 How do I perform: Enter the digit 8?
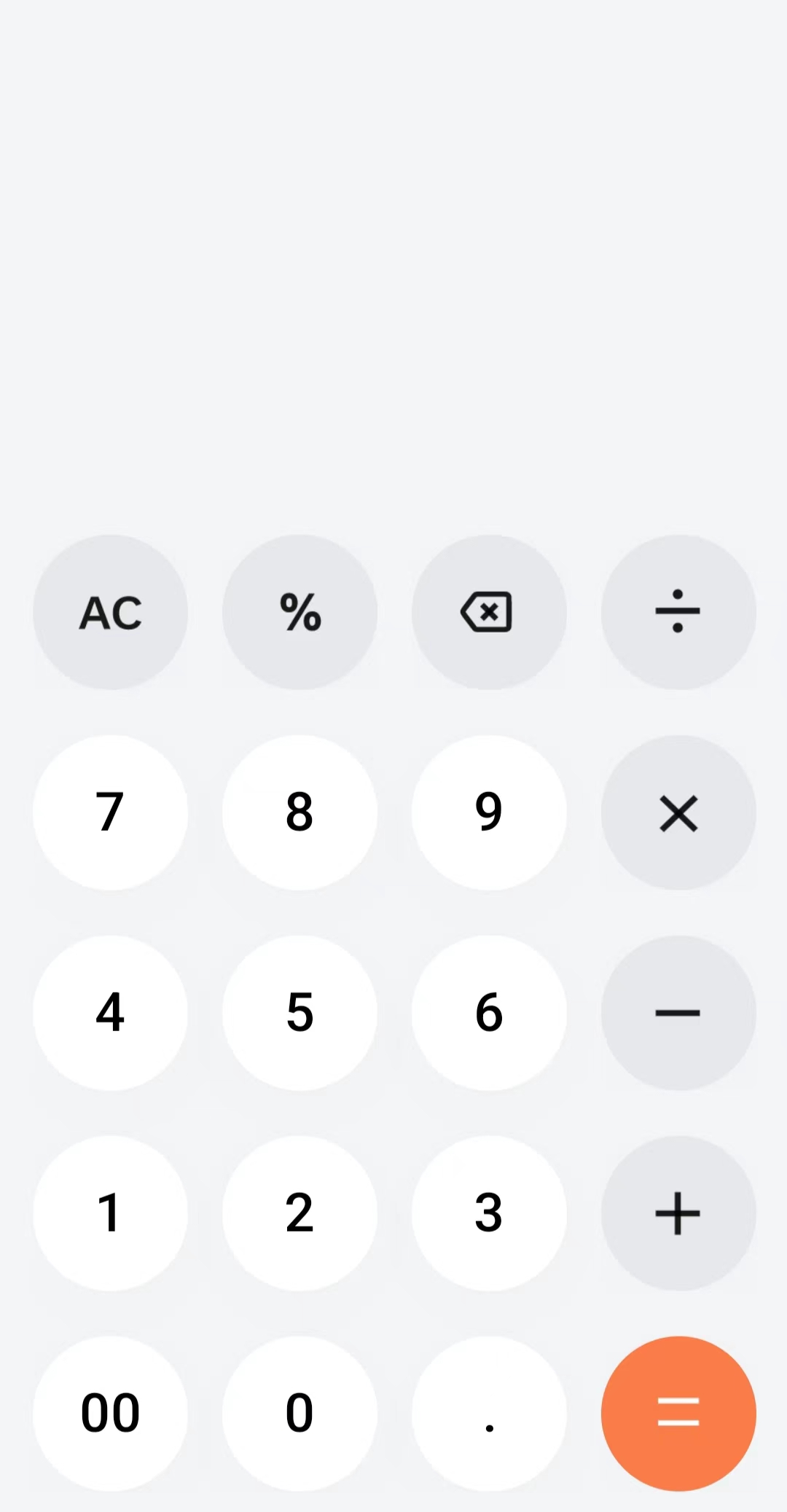299,812
